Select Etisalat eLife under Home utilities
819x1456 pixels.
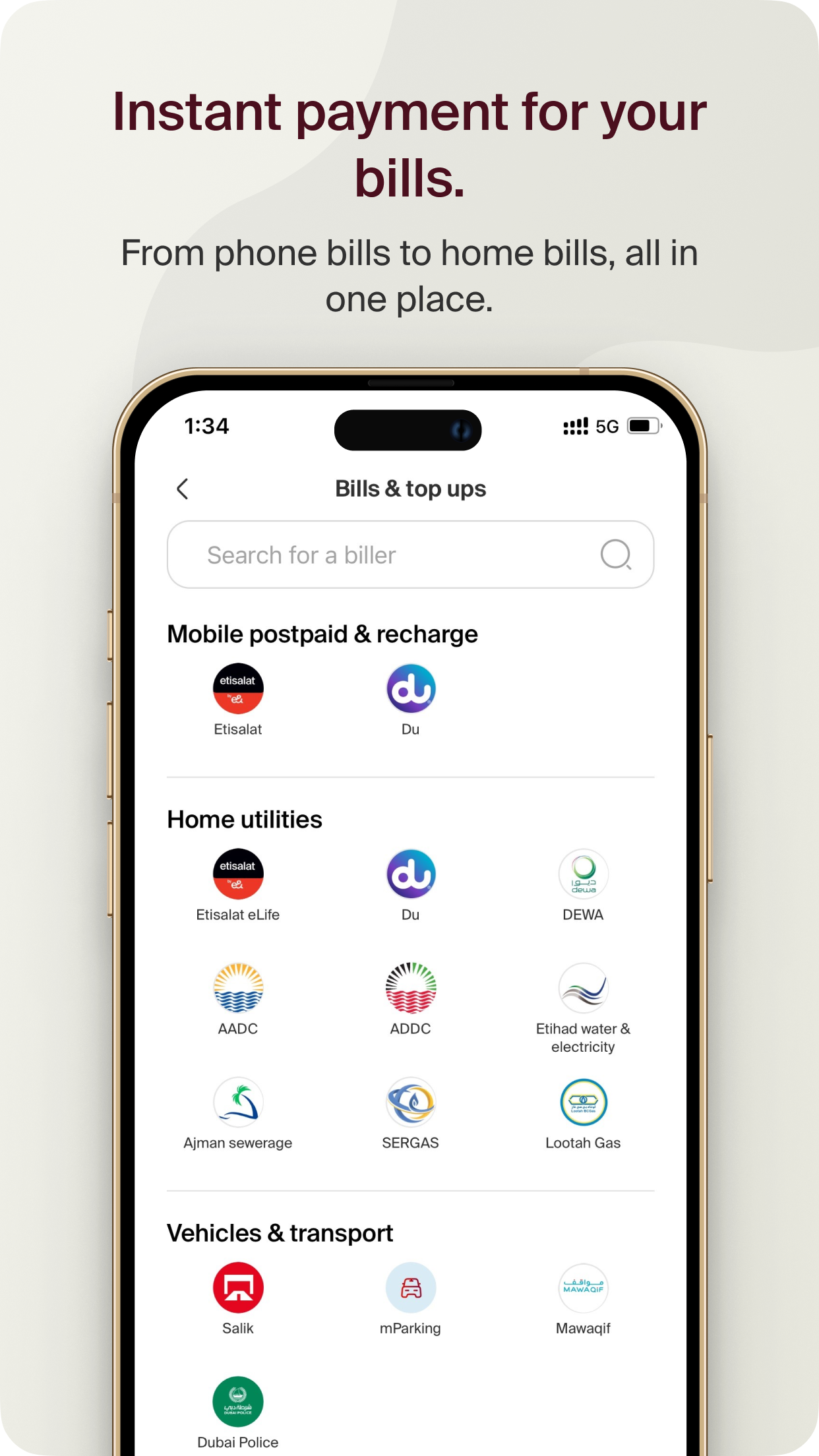point(238,874)
